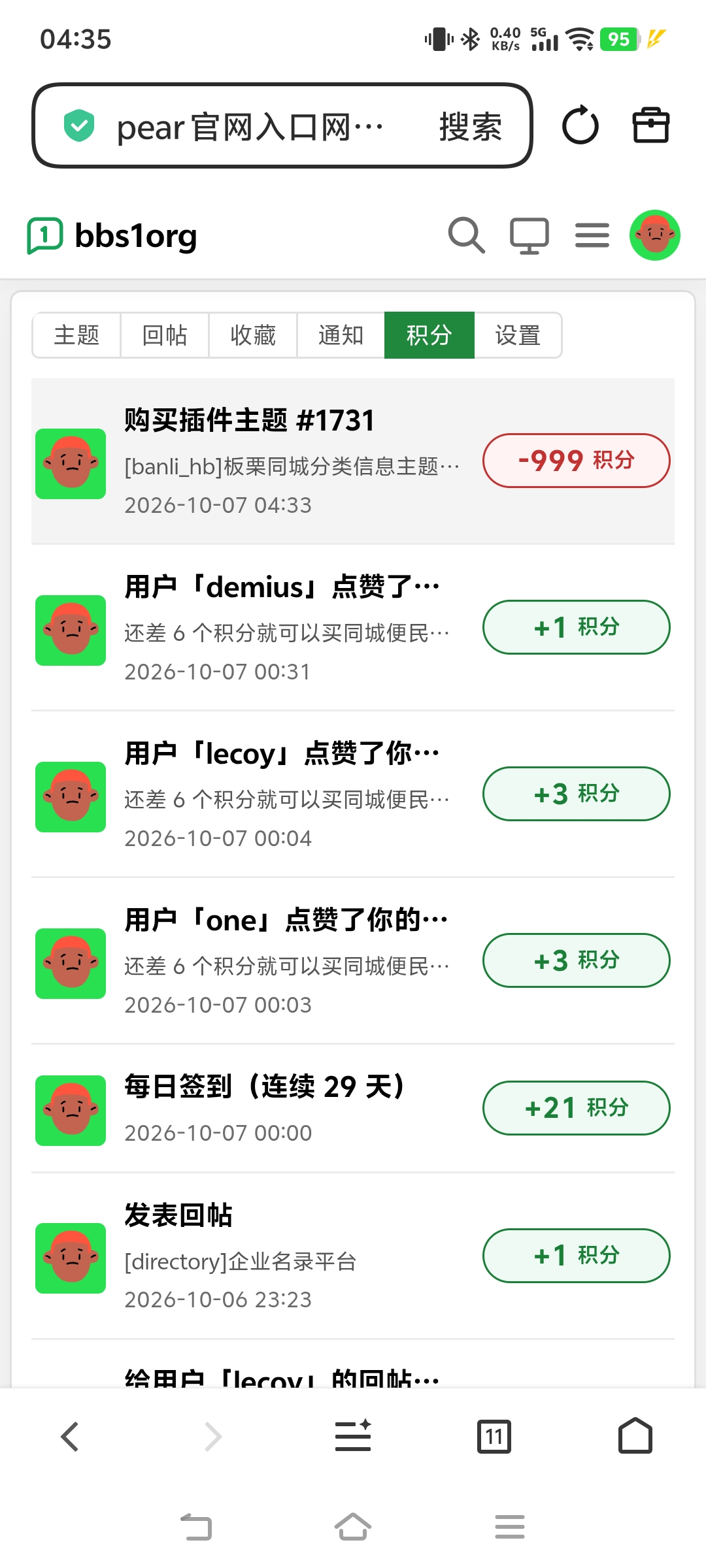Tap the desktop view monitor icon
The image size is (706, 1568).
(x=529, y=235)
